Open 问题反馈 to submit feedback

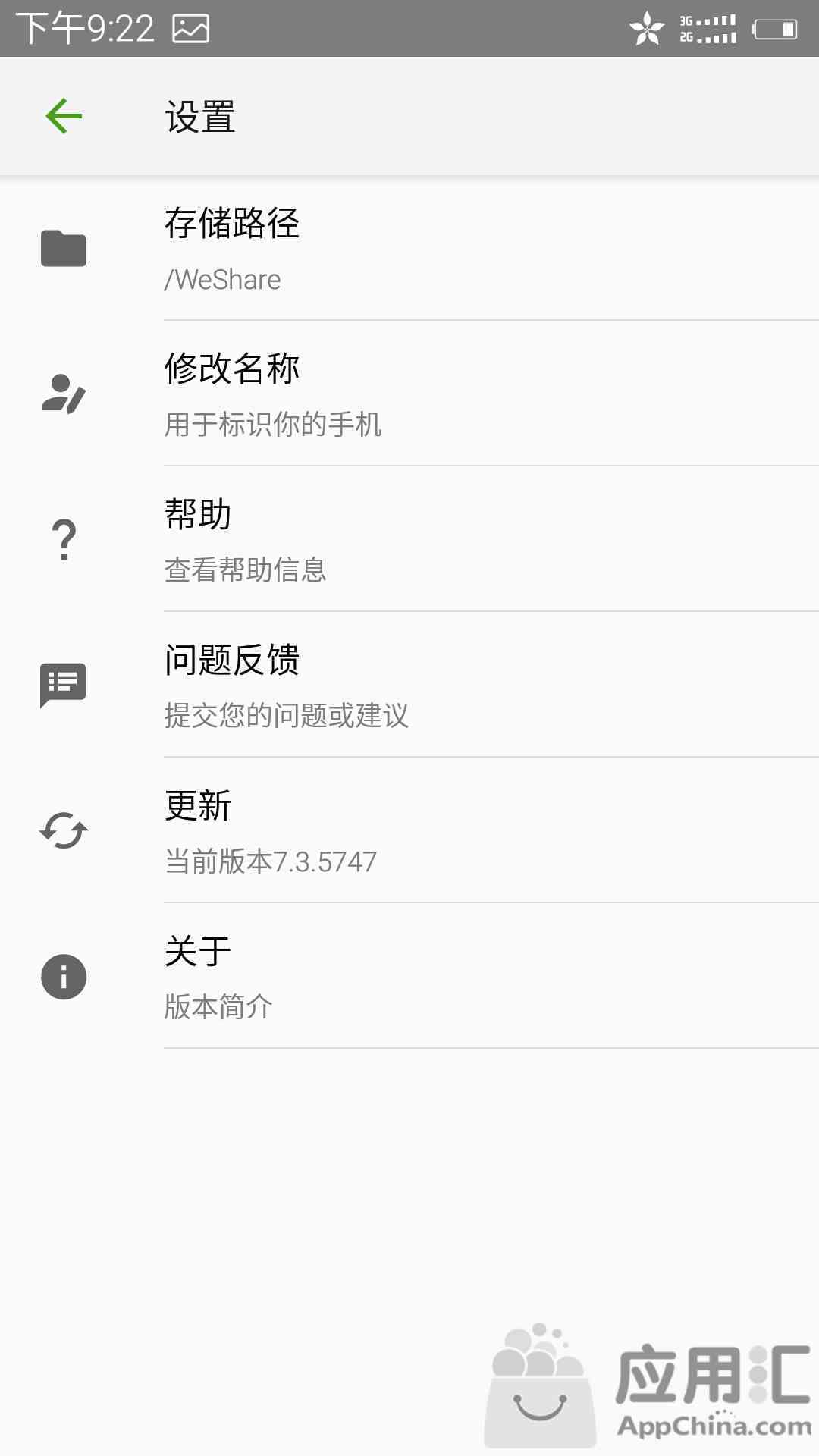coord(409,685)
